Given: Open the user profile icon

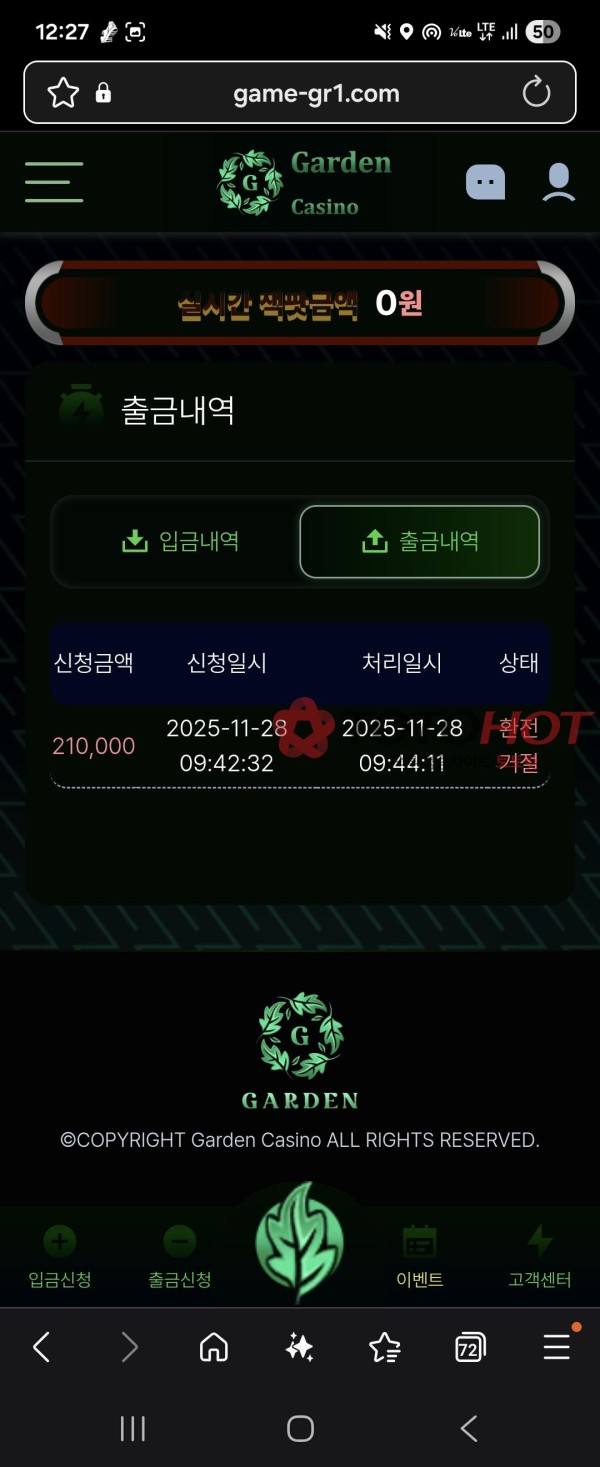Looking at the screenshot, I should coord(558,183).
